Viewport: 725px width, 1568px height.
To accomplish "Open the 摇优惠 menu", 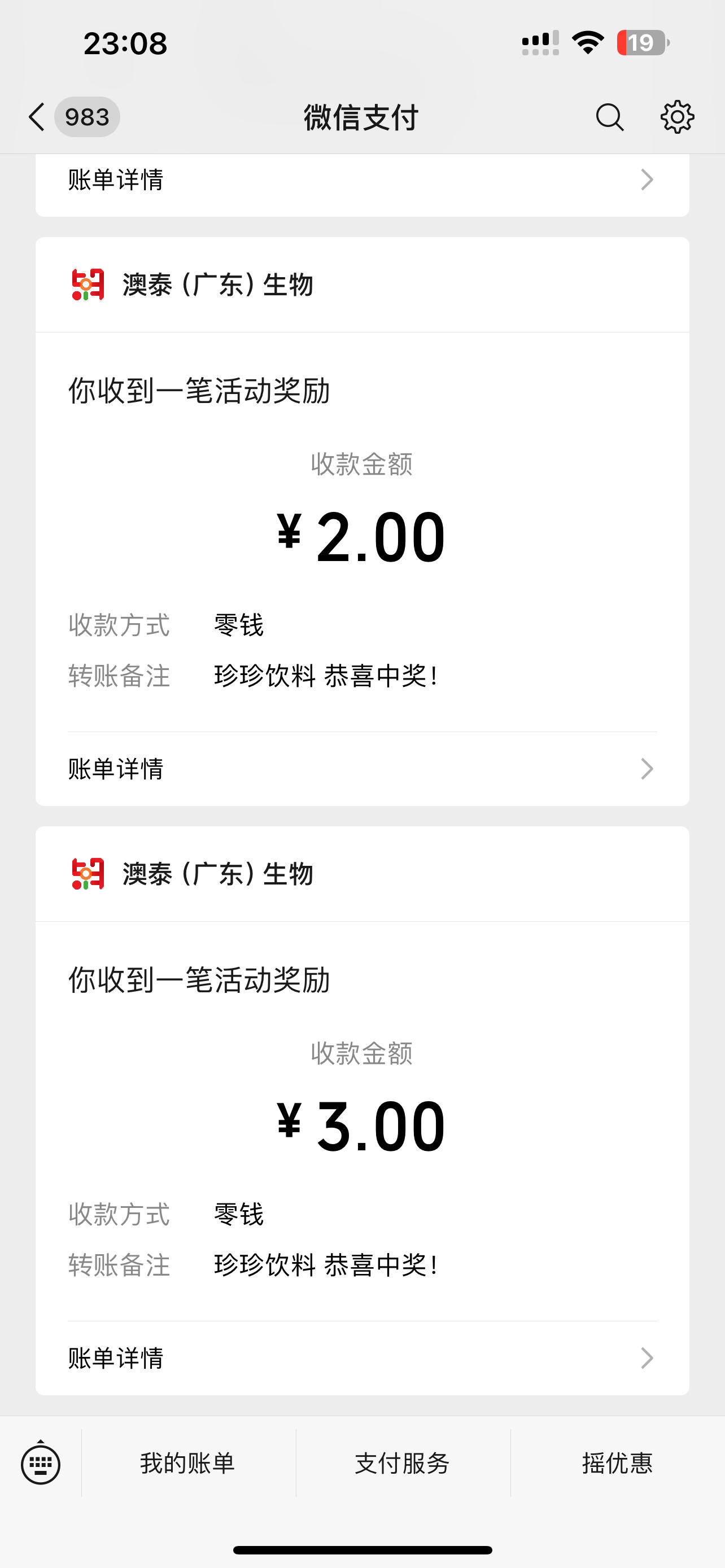I will click(x=617, y=1464).
